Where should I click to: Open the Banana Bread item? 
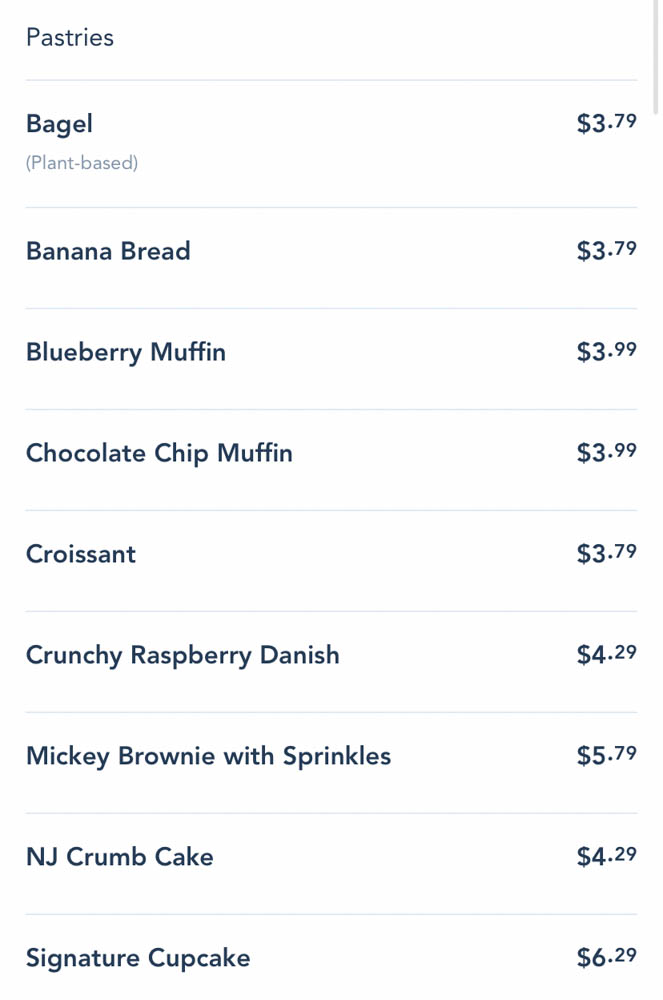(108, 251)
